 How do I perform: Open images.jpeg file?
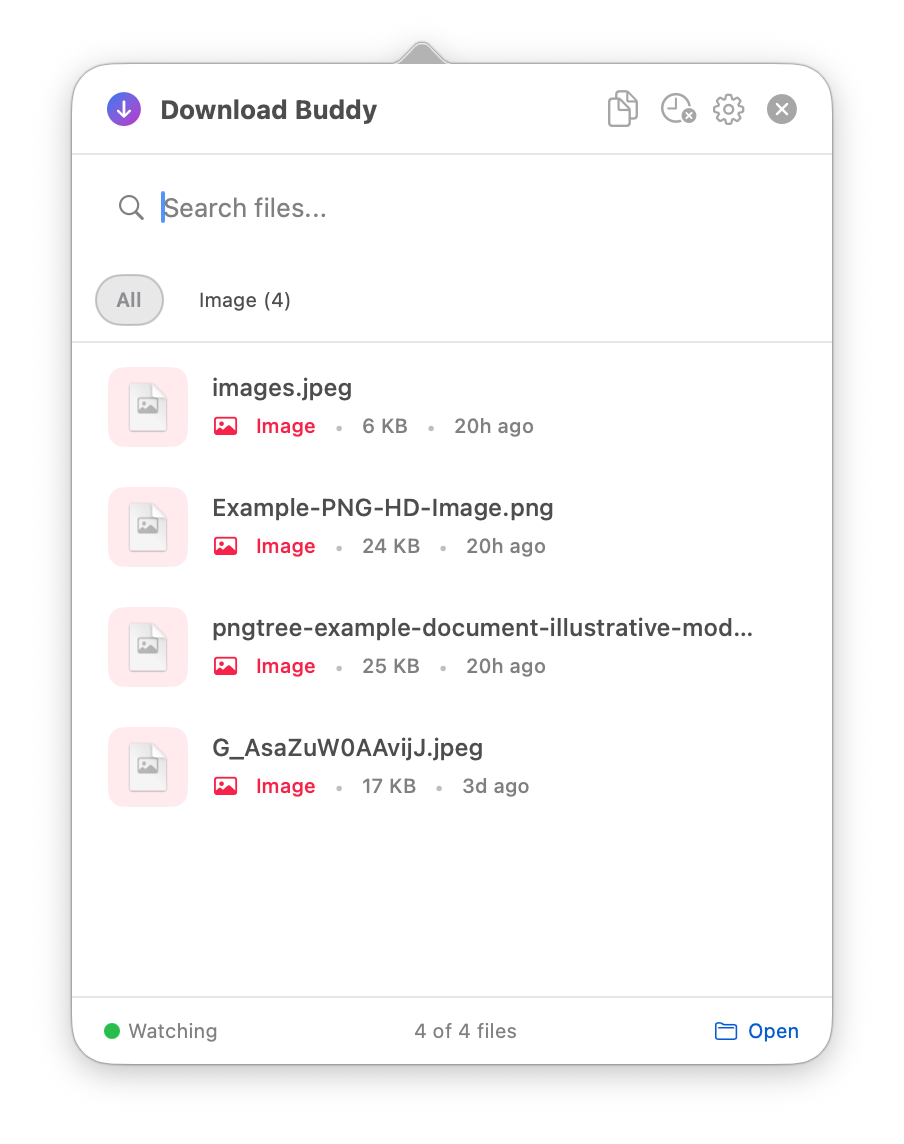pos(282,388)
